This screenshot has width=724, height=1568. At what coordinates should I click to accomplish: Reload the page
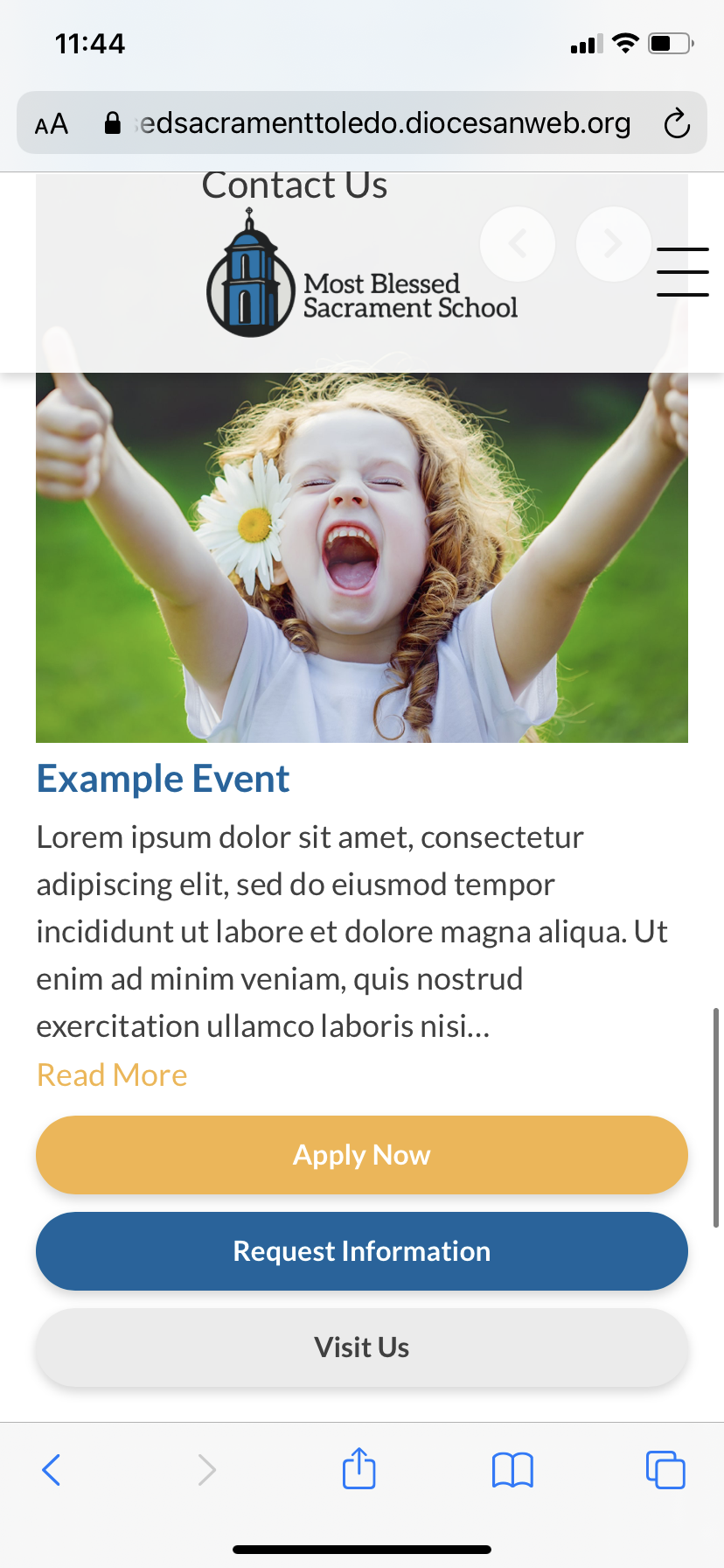676,123
